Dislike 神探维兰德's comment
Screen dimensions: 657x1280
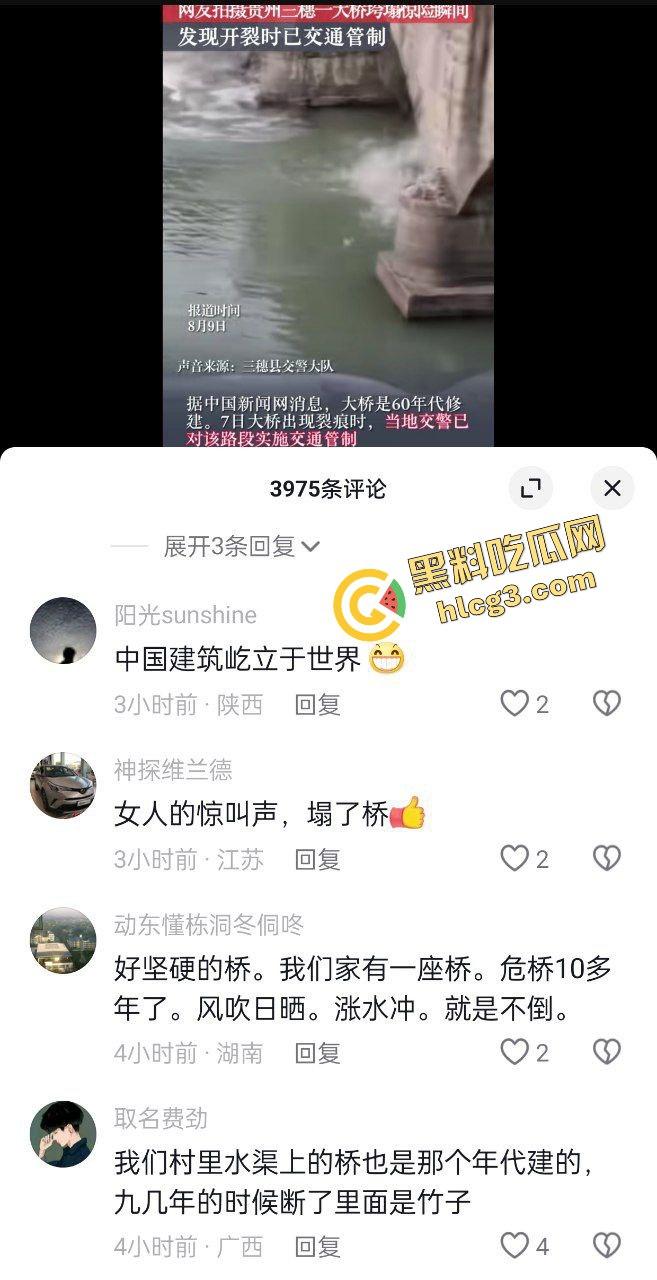(x=606, y=858)
